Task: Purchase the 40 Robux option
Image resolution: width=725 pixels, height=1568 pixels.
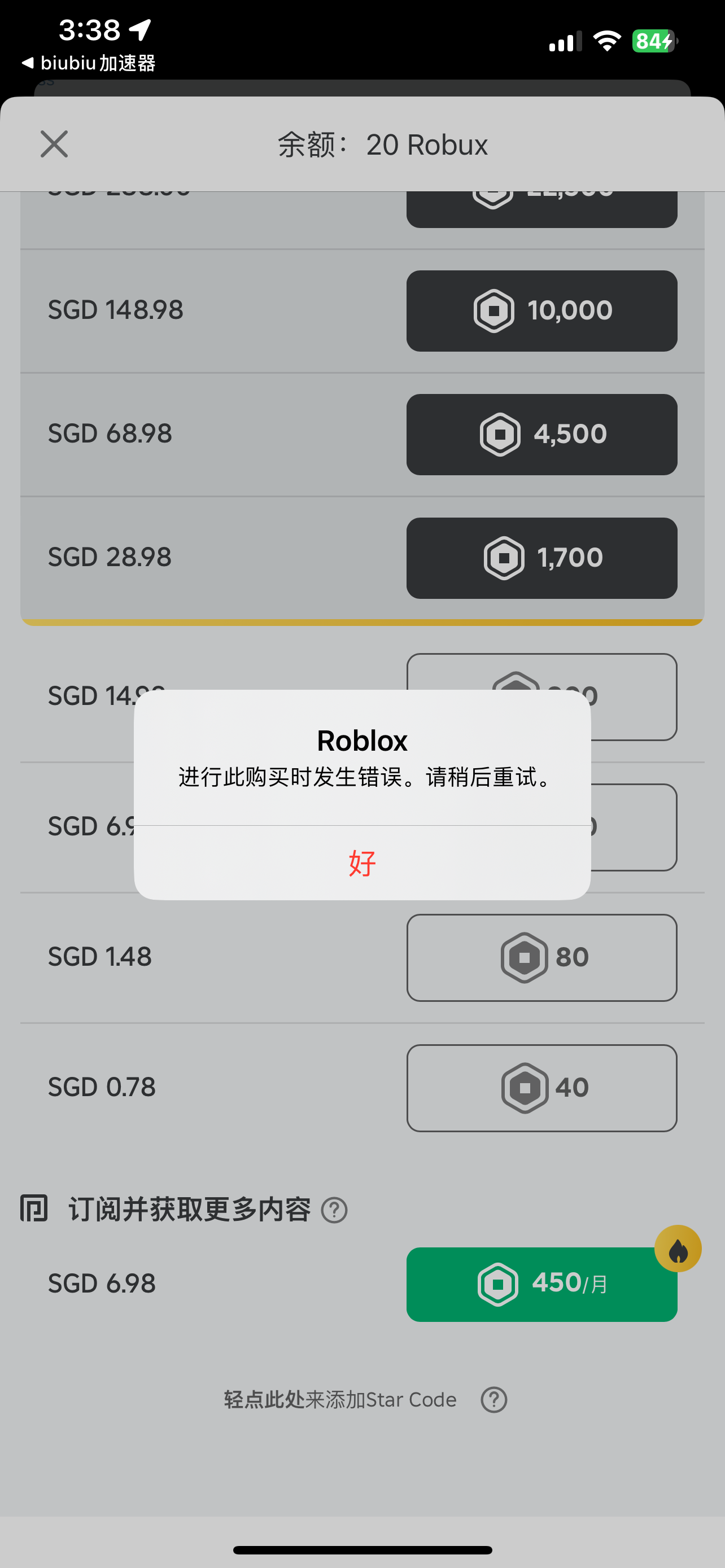Action: point(541,1087)
